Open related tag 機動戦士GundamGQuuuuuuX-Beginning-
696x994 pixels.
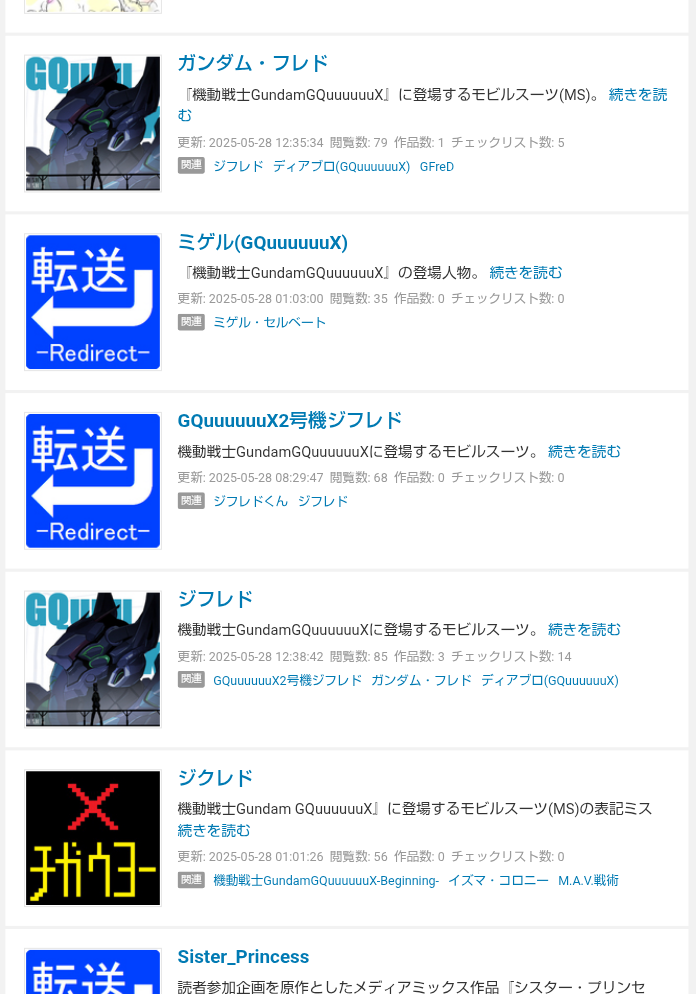pos(326,880)
